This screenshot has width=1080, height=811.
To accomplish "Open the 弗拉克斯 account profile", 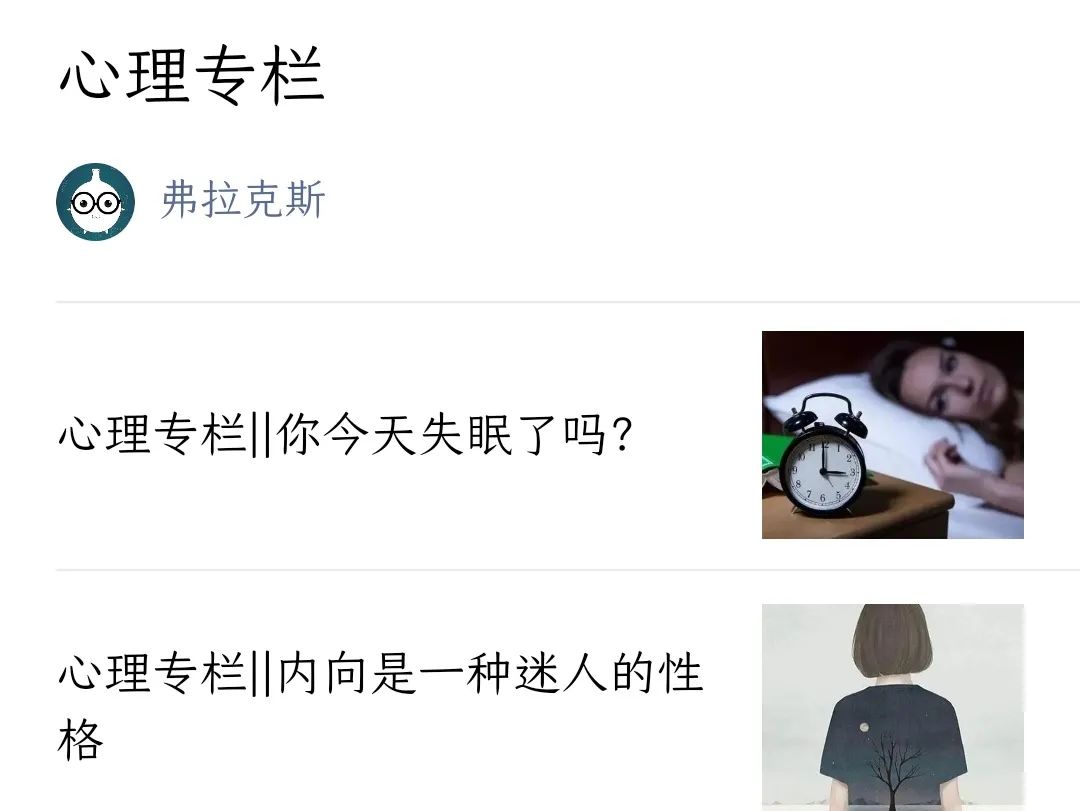I will click(x=243, y=202).
